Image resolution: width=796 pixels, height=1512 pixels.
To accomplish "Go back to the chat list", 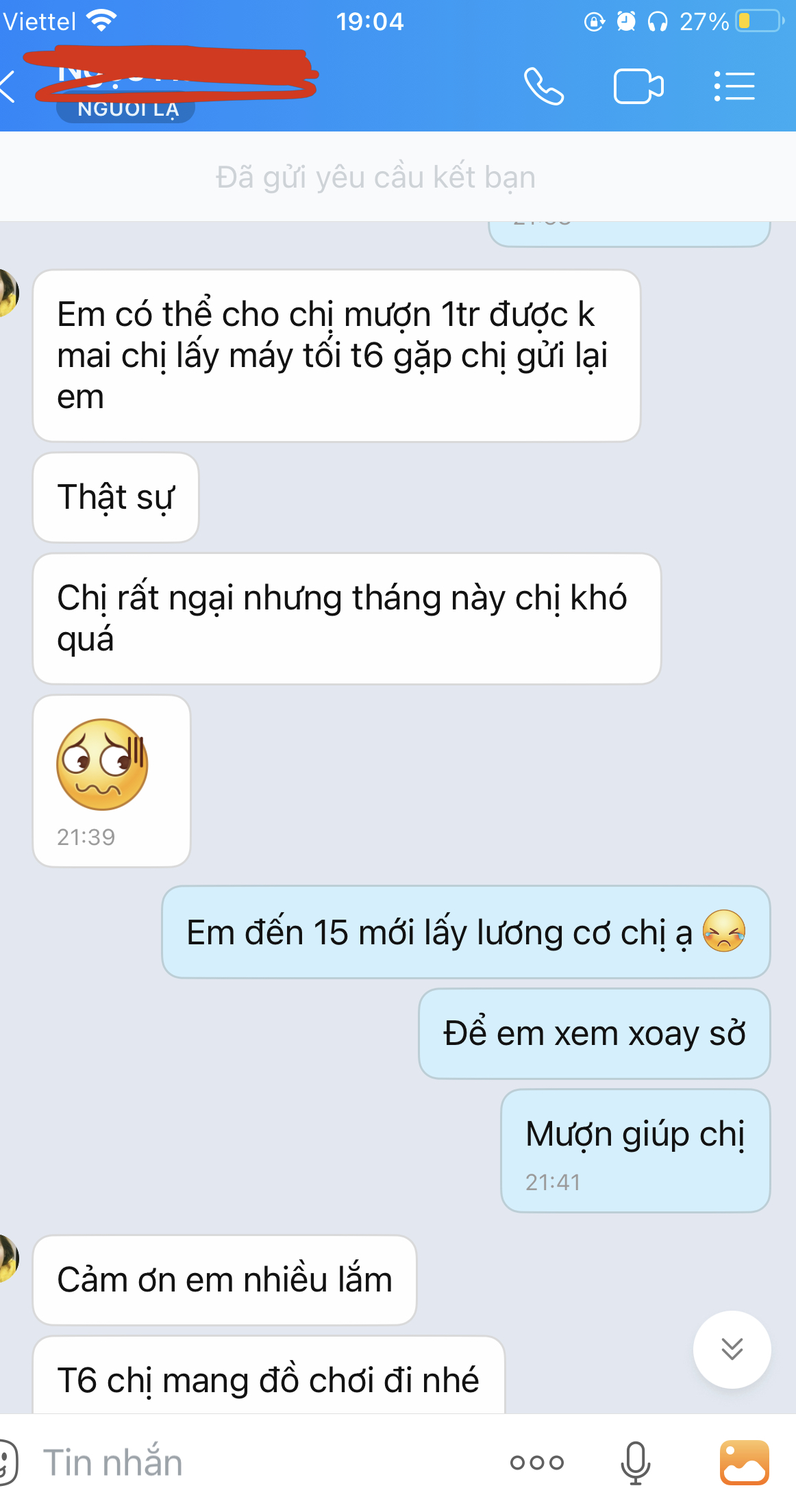I will coord(10,87).
